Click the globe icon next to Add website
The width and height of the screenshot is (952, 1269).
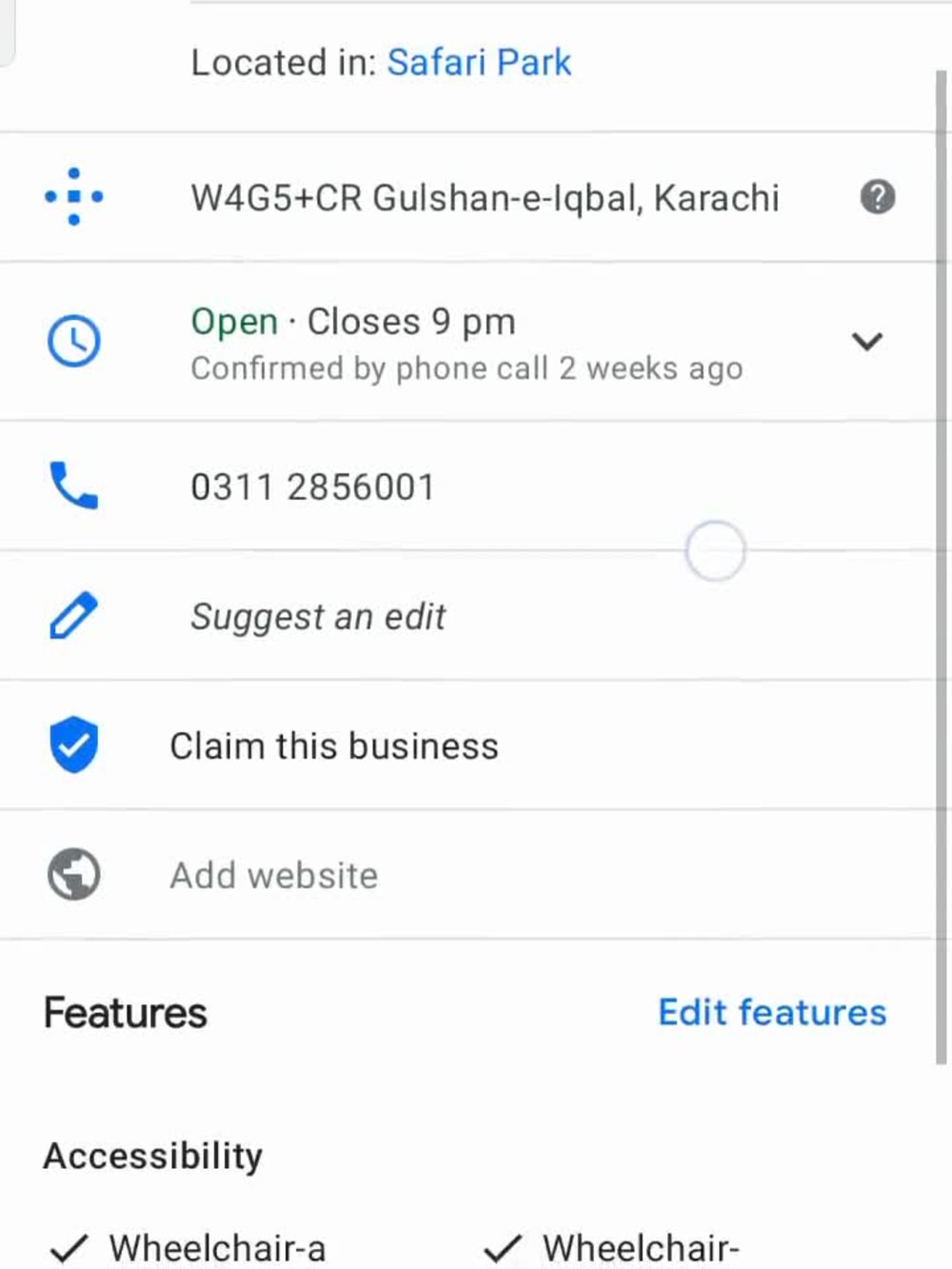point(73,875)
